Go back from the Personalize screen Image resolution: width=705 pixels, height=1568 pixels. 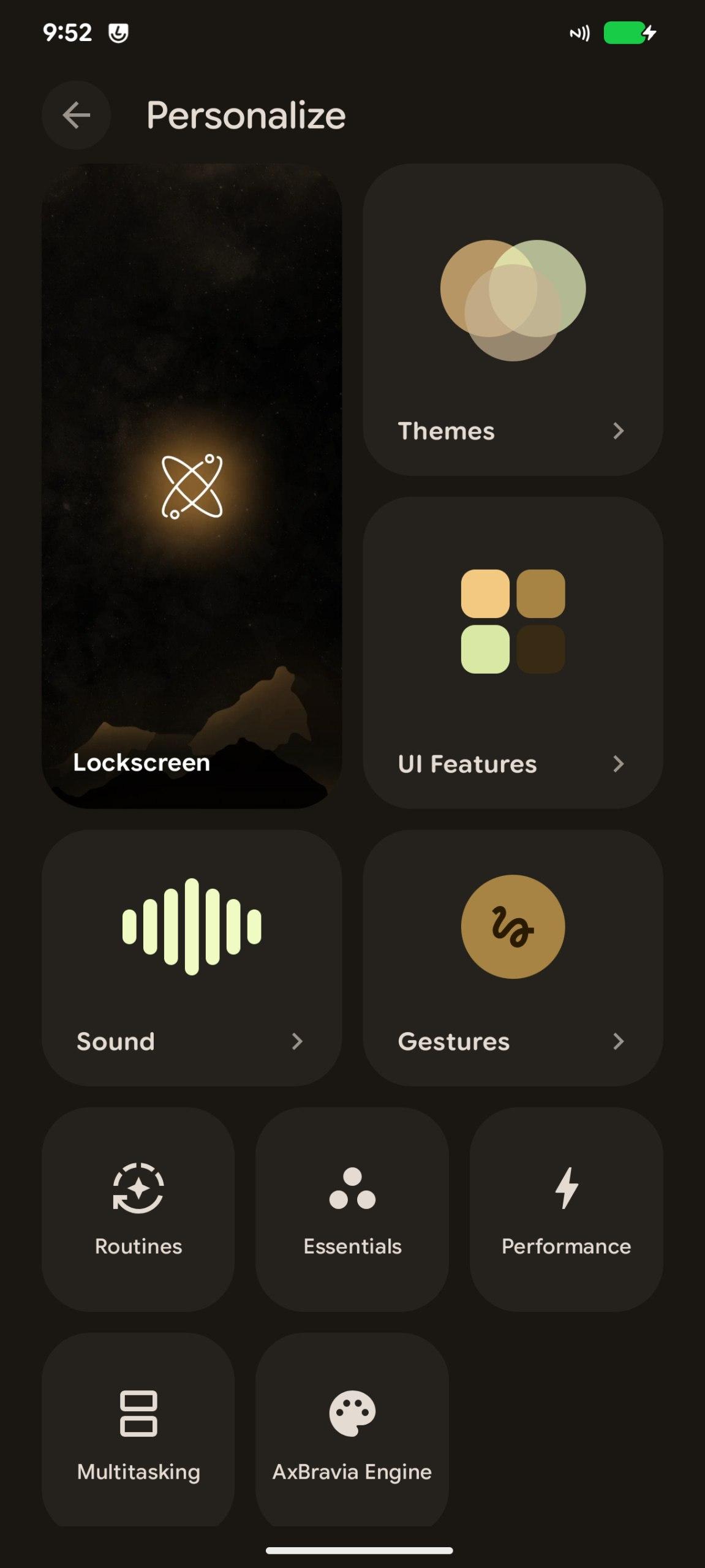tap(77, 115)
